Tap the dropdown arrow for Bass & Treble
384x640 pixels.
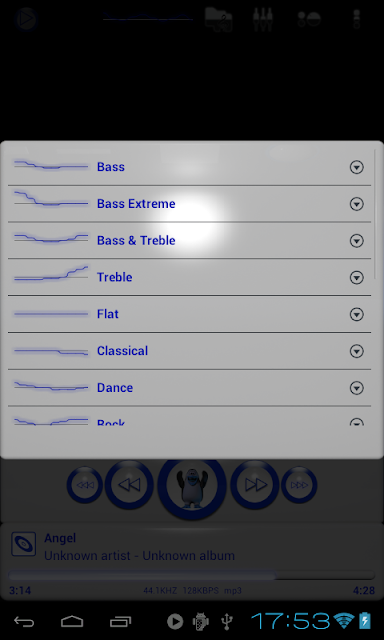[357, 241]
